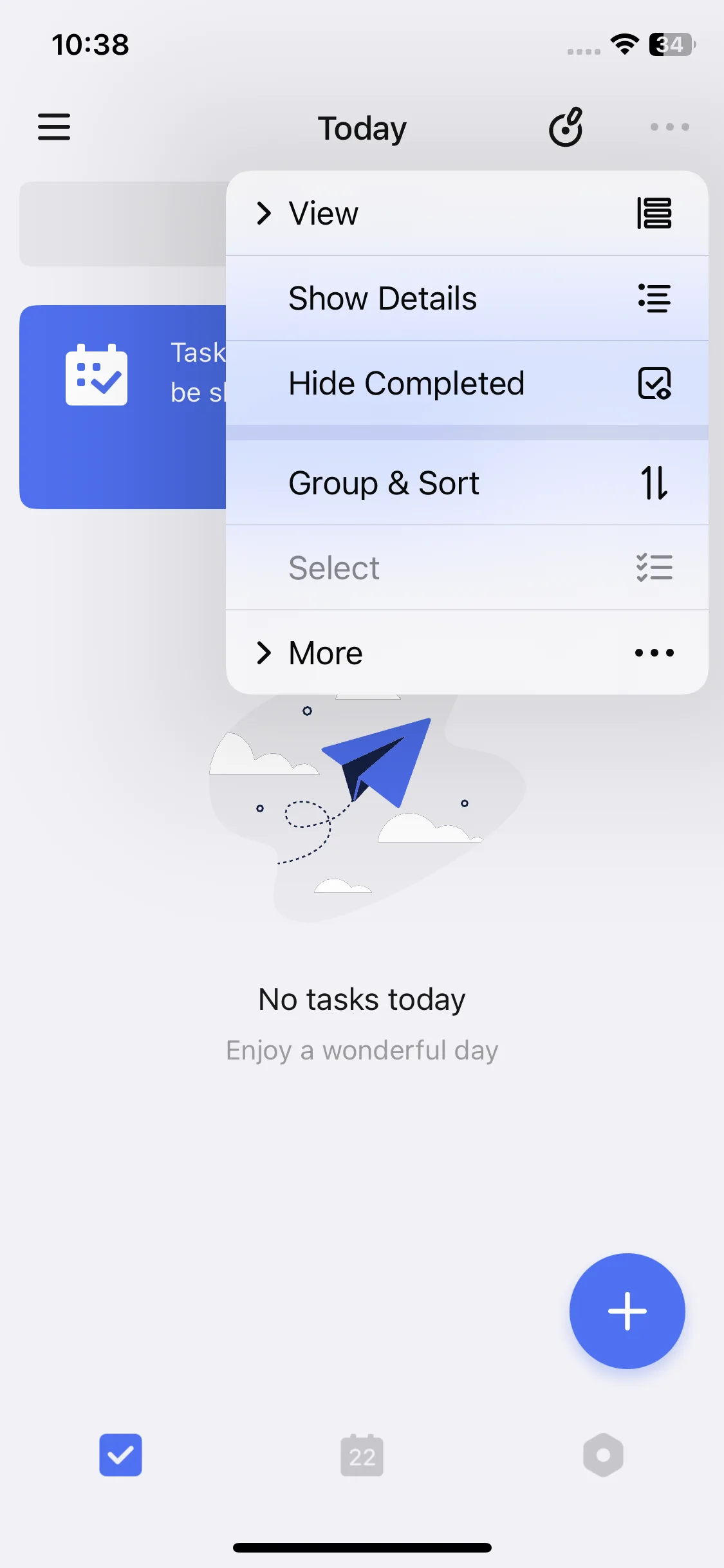The width and height of the screenshot is (724, 1568).
Task: Select Show Details option
Action: click(x=467, y=299)
